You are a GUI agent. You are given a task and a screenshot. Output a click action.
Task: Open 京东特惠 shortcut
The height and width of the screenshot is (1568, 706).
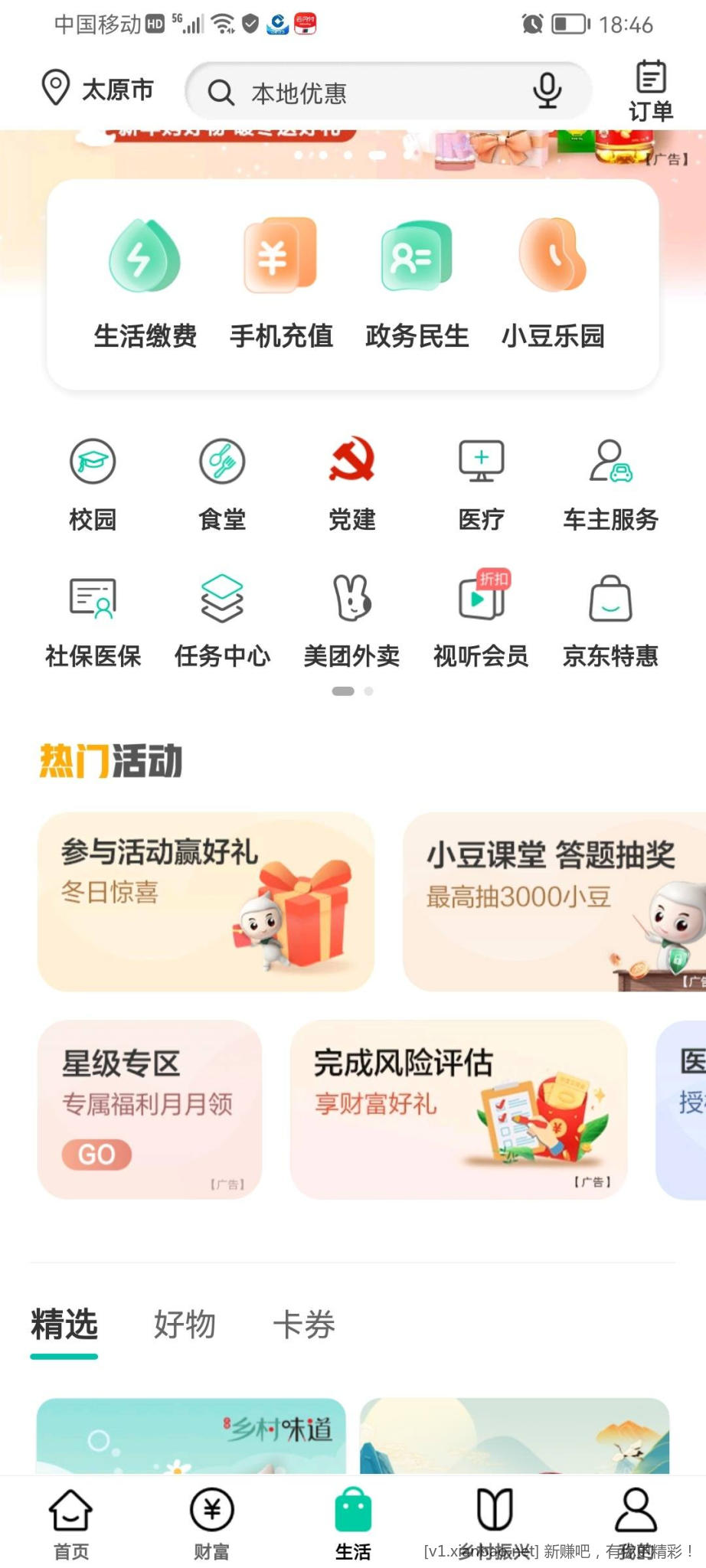610,620
